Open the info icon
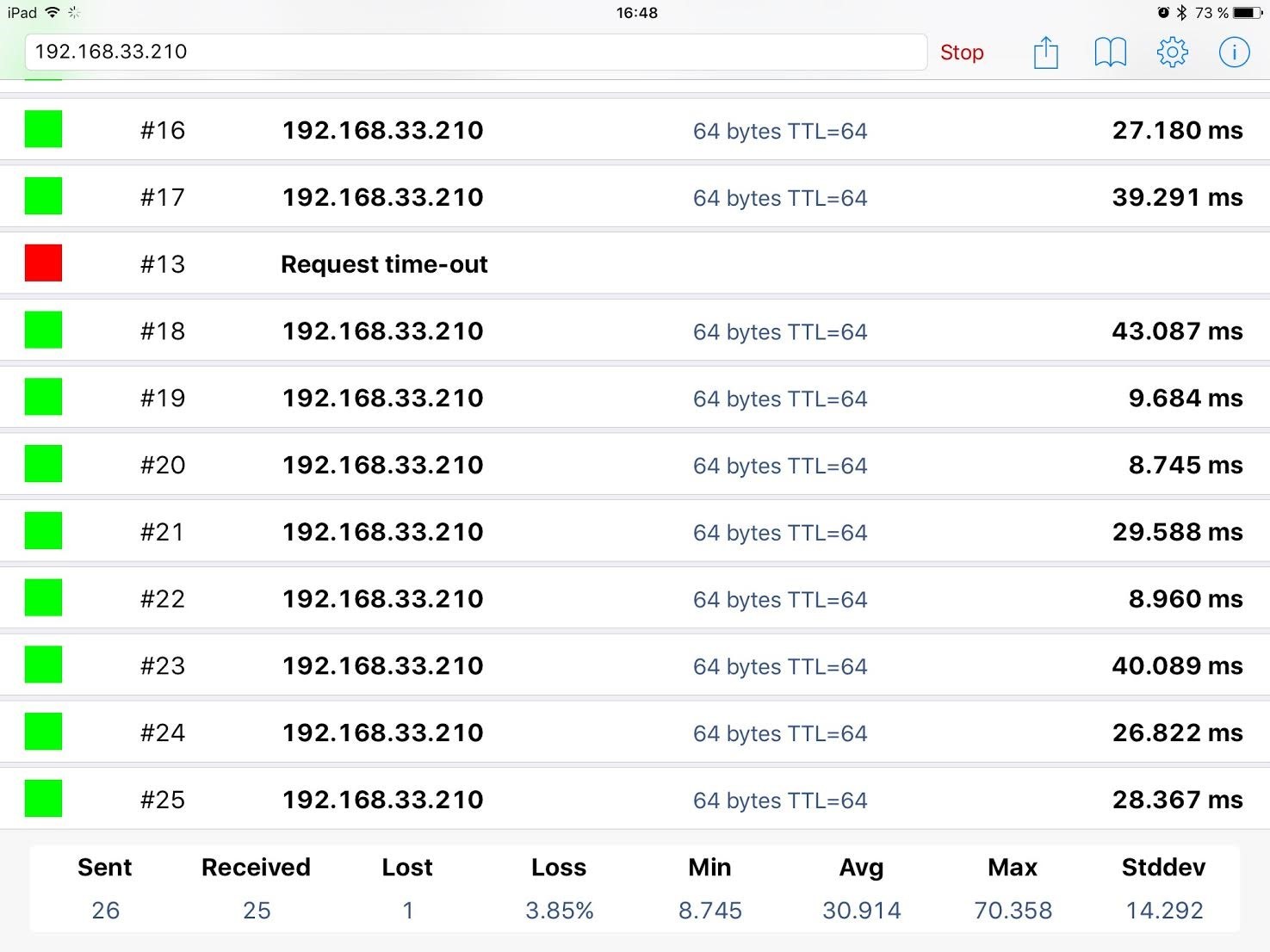The height and width of the screenshot is (952, 1270). tap(1234, 53)
